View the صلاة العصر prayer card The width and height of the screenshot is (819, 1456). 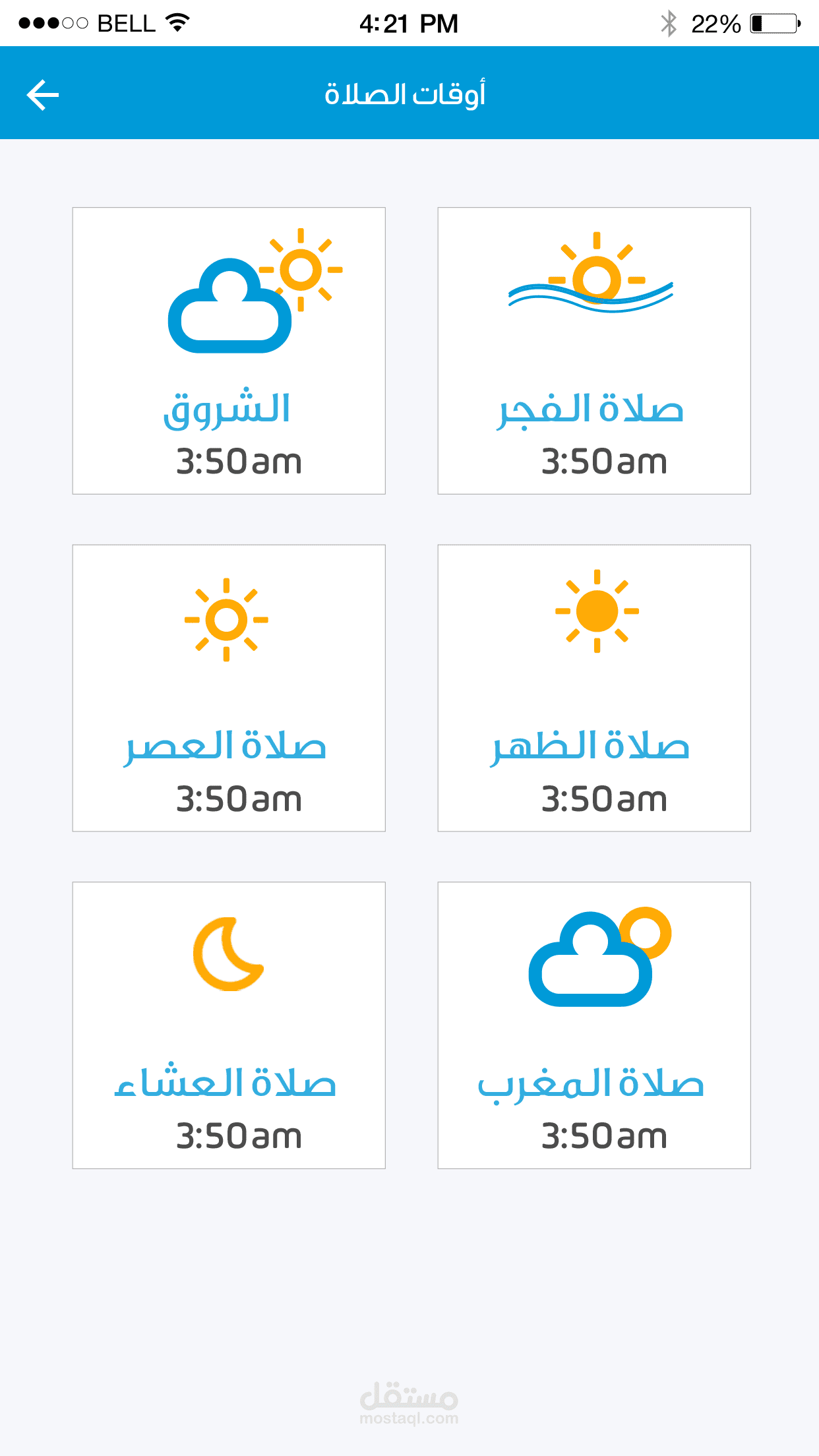(229, 688)
